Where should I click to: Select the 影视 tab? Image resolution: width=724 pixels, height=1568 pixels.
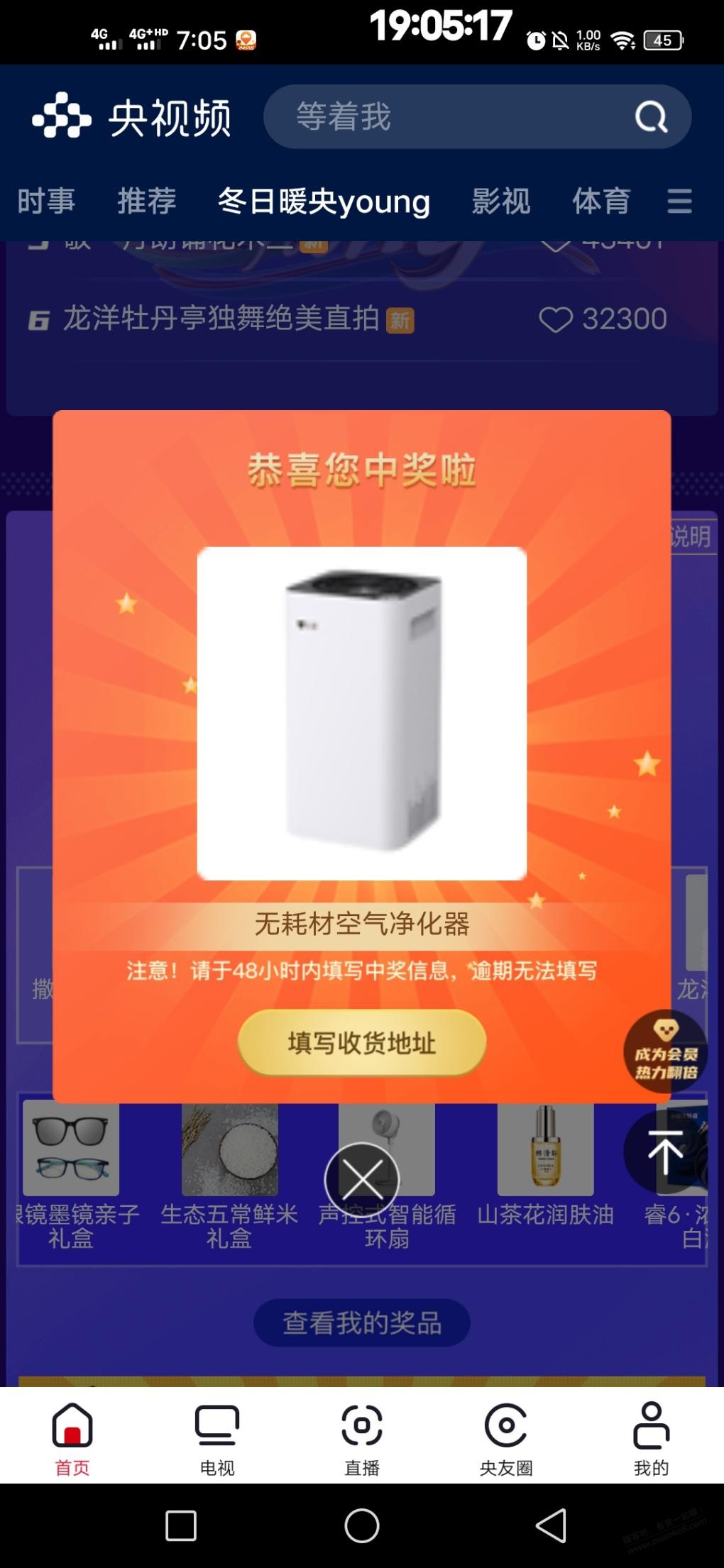501,201
